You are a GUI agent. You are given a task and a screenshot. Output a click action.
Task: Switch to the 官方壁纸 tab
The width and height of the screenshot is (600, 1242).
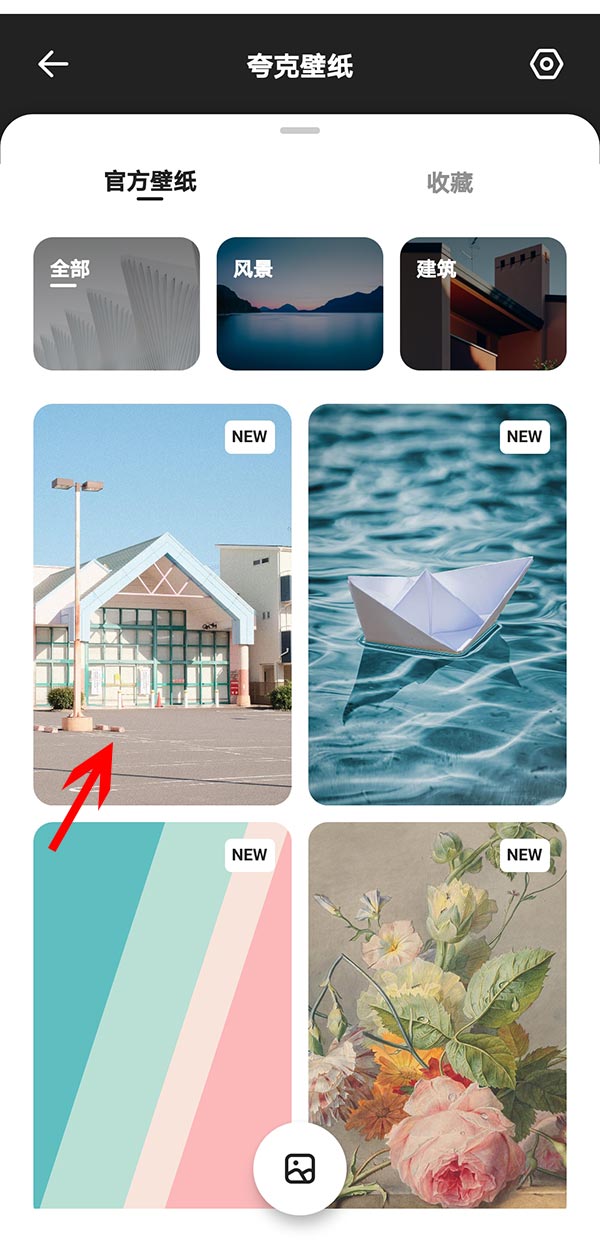(150, 182)
